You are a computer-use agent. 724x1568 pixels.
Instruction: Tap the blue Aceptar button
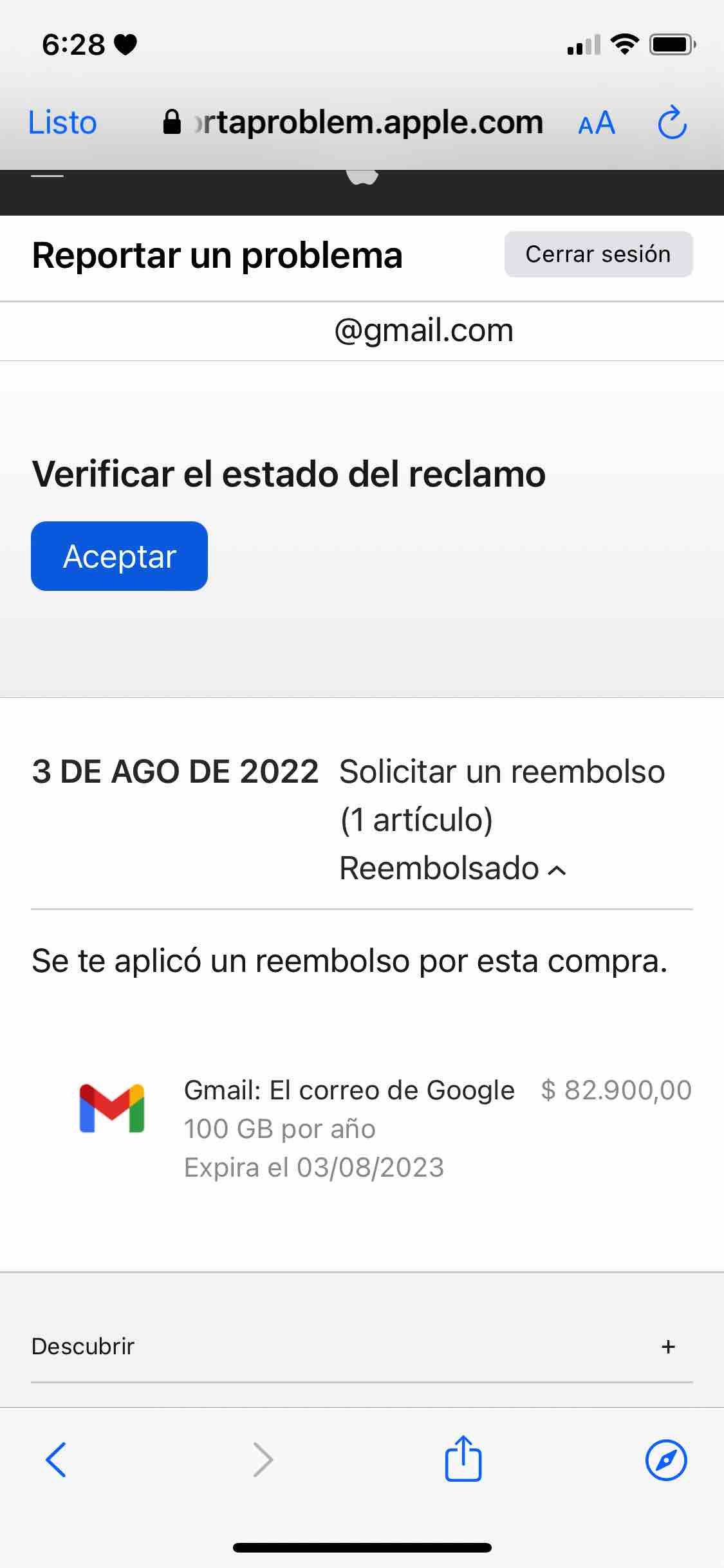[119, 556]
